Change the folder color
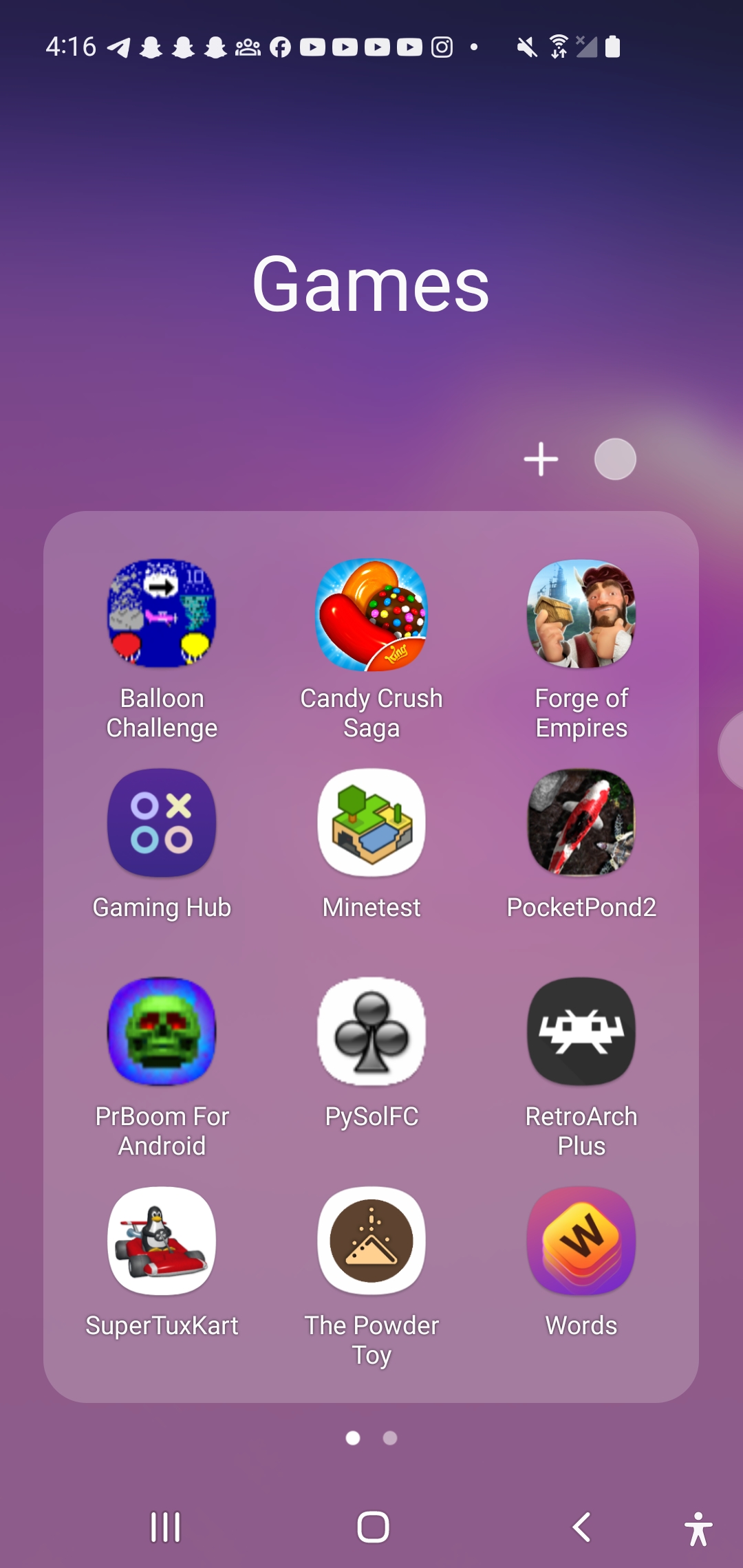Image resolution: width=743 pixels, height=1568 pixels. point(615,459)
